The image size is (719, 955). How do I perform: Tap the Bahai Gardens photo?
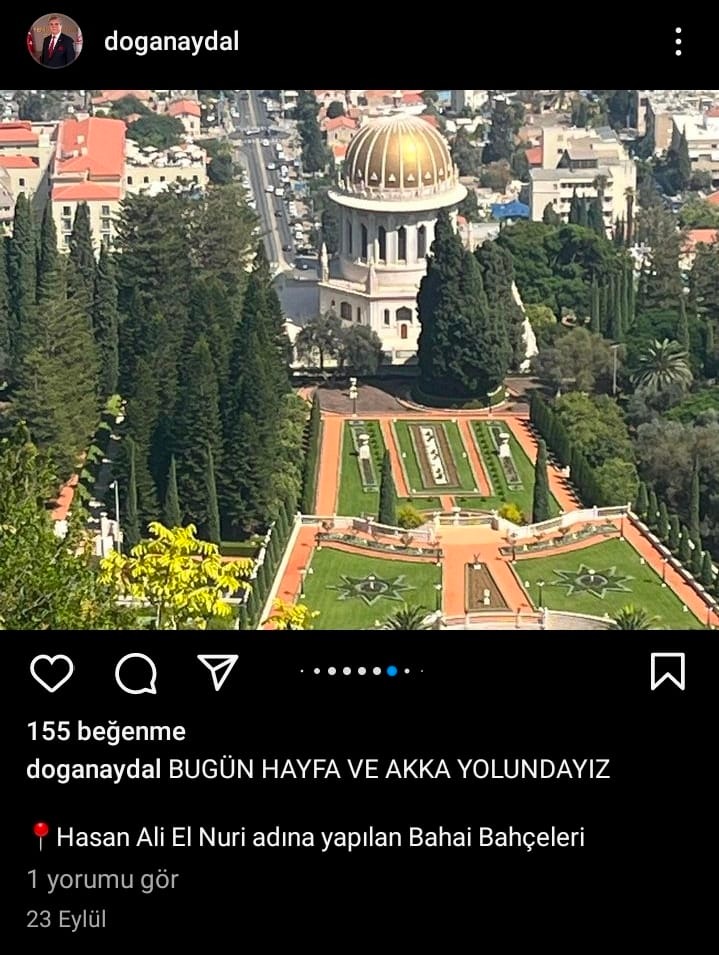click(x=359, y=360)
